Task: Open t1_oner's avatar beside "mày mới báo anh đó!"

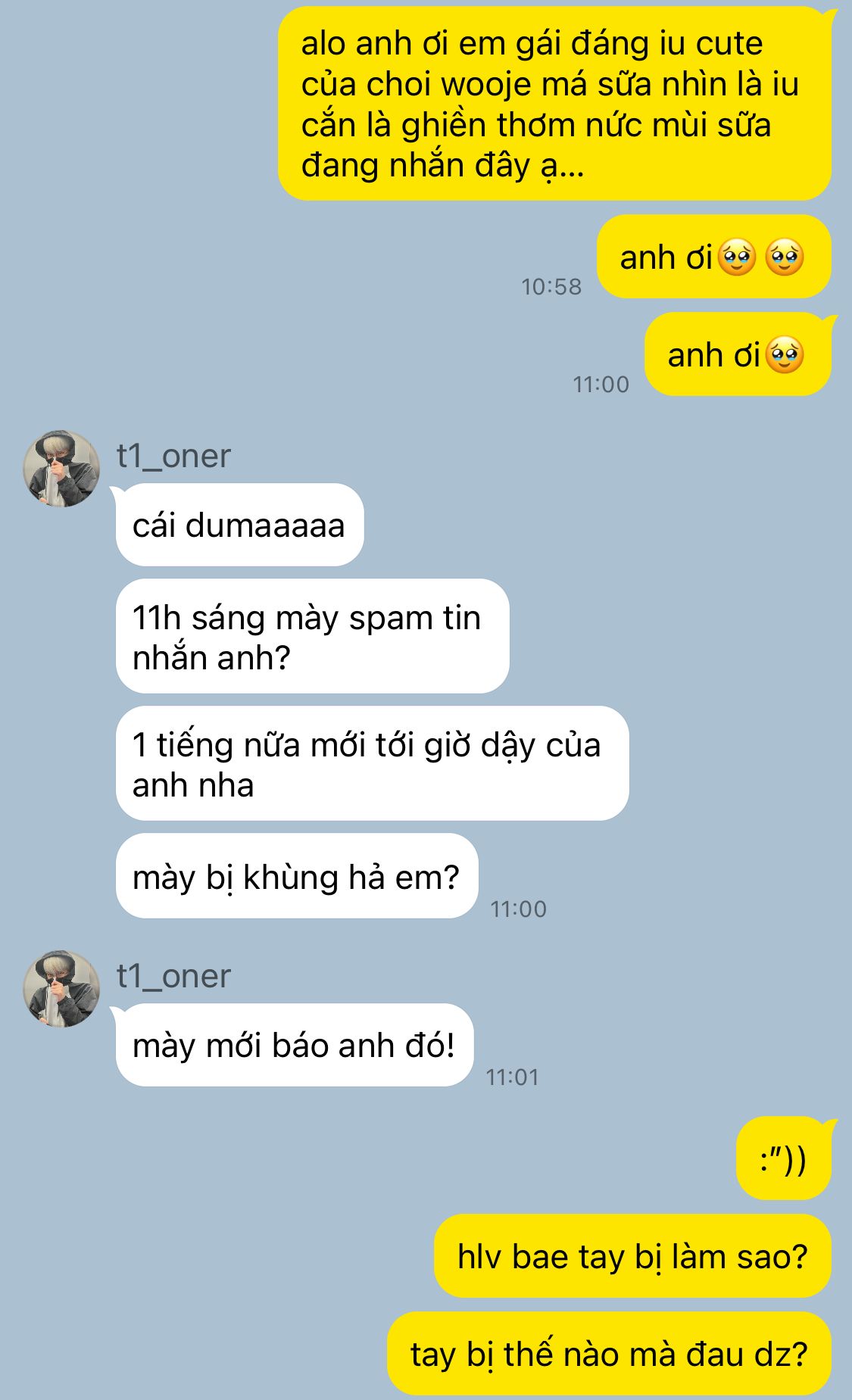Action: pos(61,989)
